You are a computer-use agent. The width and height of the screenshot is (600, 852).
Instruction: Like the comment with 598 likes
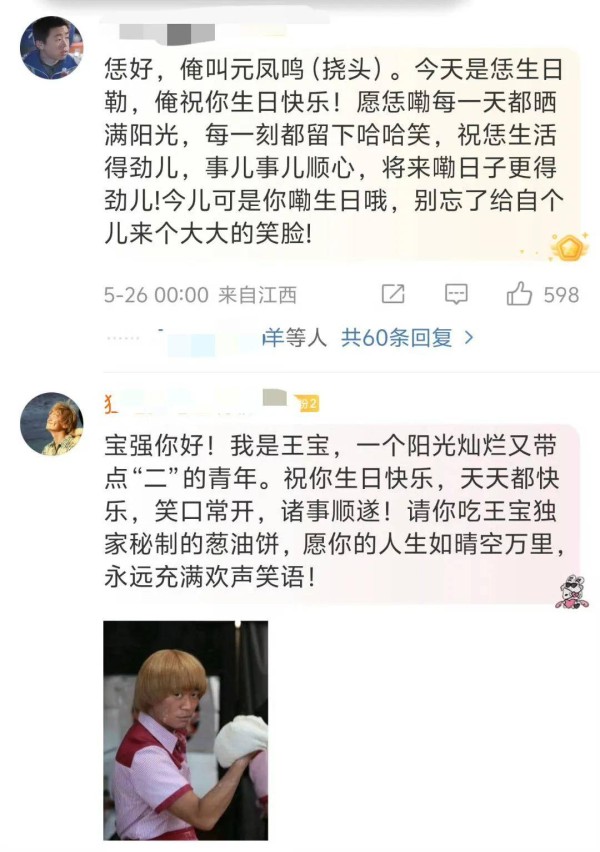pos(519,294)
